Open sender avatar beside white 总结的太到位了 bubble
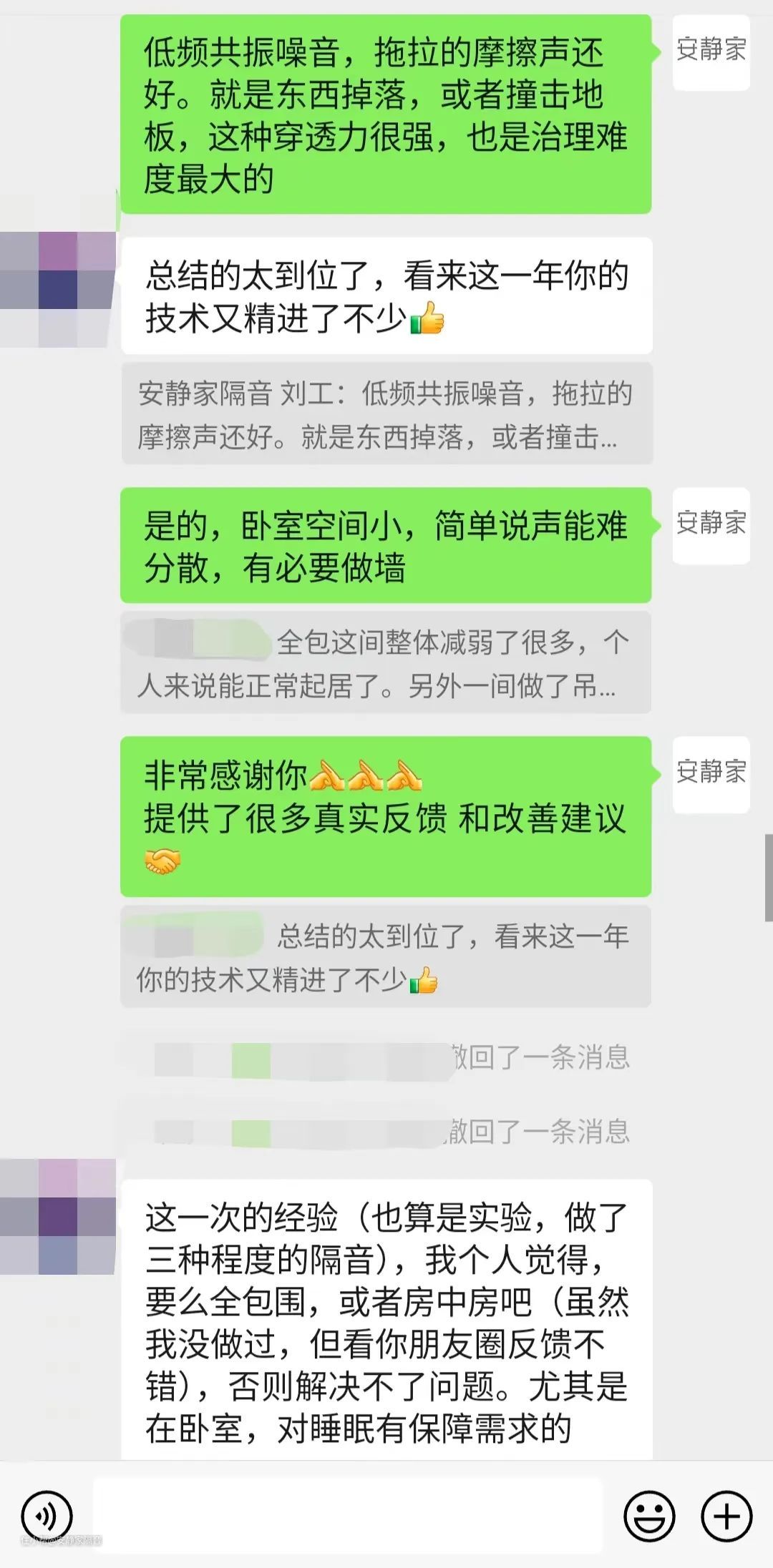The height and width of the screenshot is (1568, 773). tap(59, 289)
